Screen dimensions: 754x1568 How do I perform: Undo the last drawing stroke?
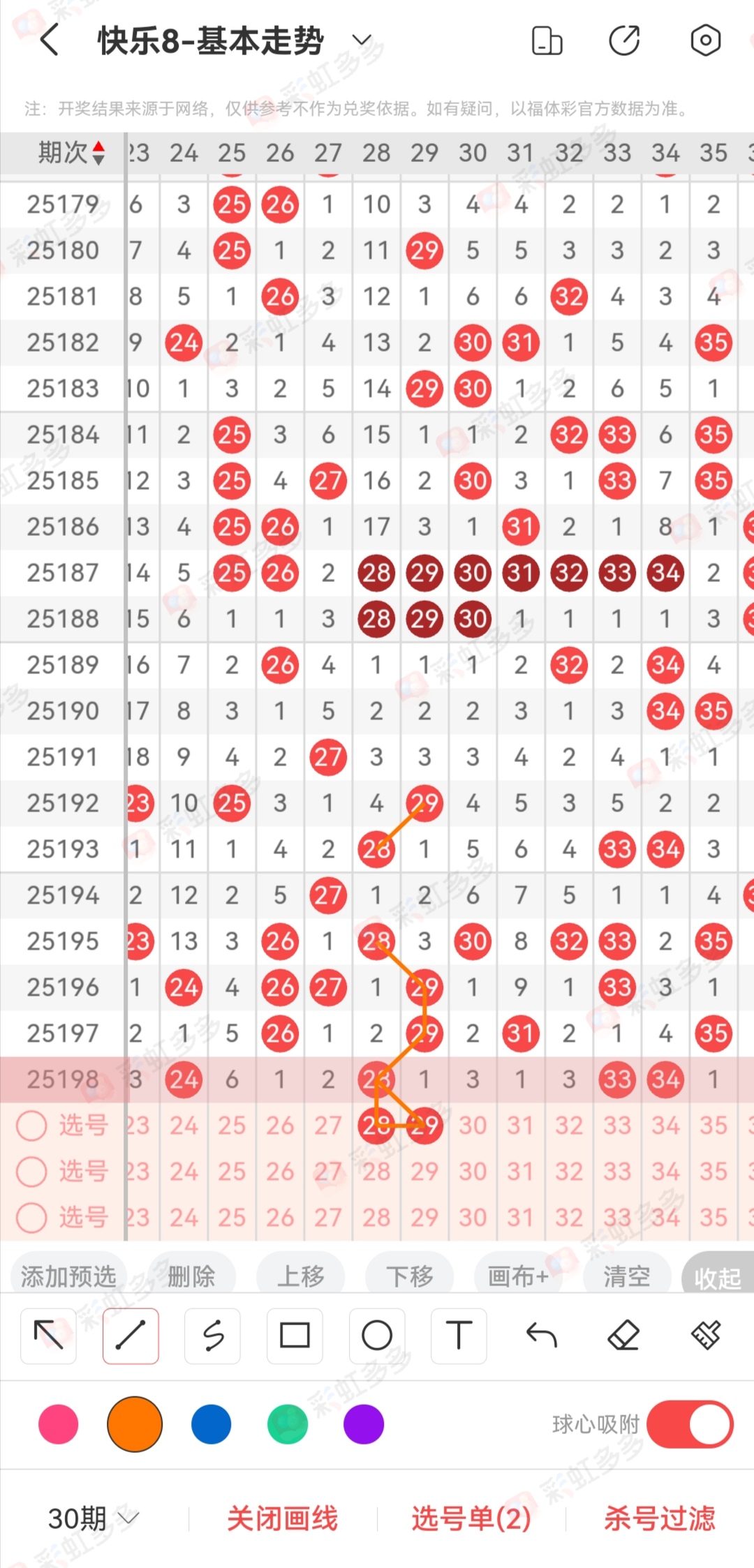click(541, 1336)
